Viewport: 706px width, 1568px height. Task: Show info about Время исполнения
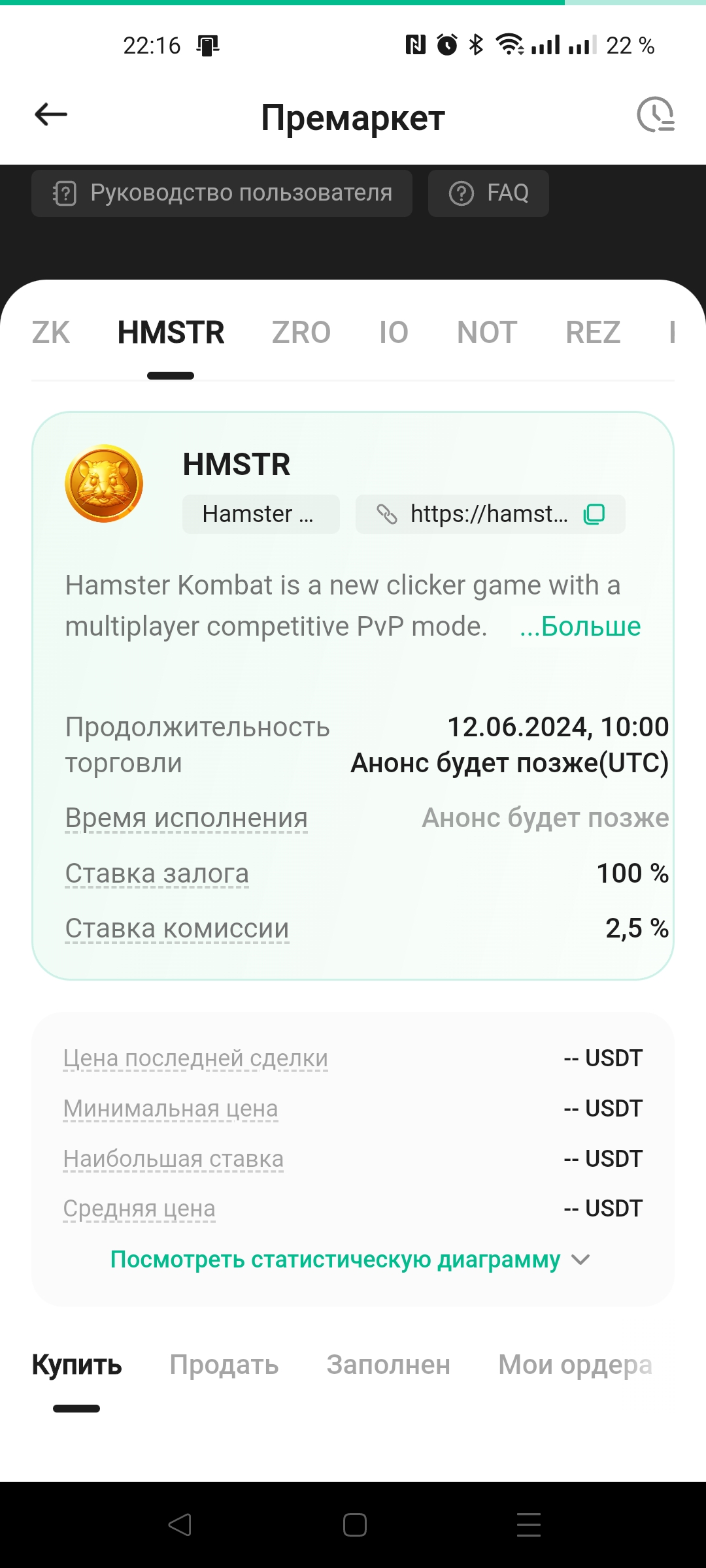(x=186, y=818)
